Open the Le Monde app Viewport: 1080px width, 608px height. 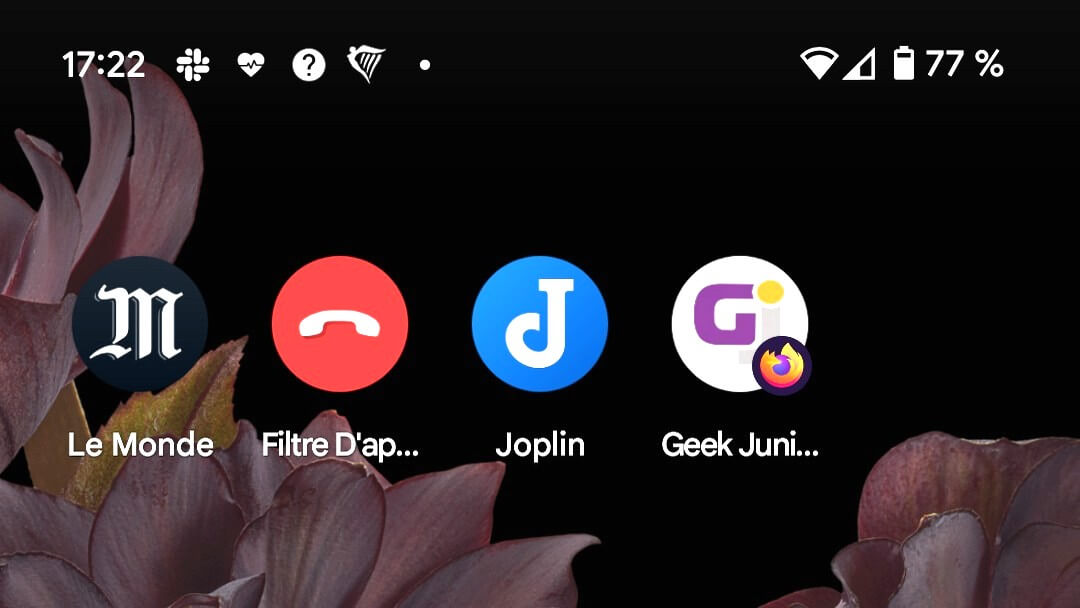pyautogui.click(x=140, y=323)
